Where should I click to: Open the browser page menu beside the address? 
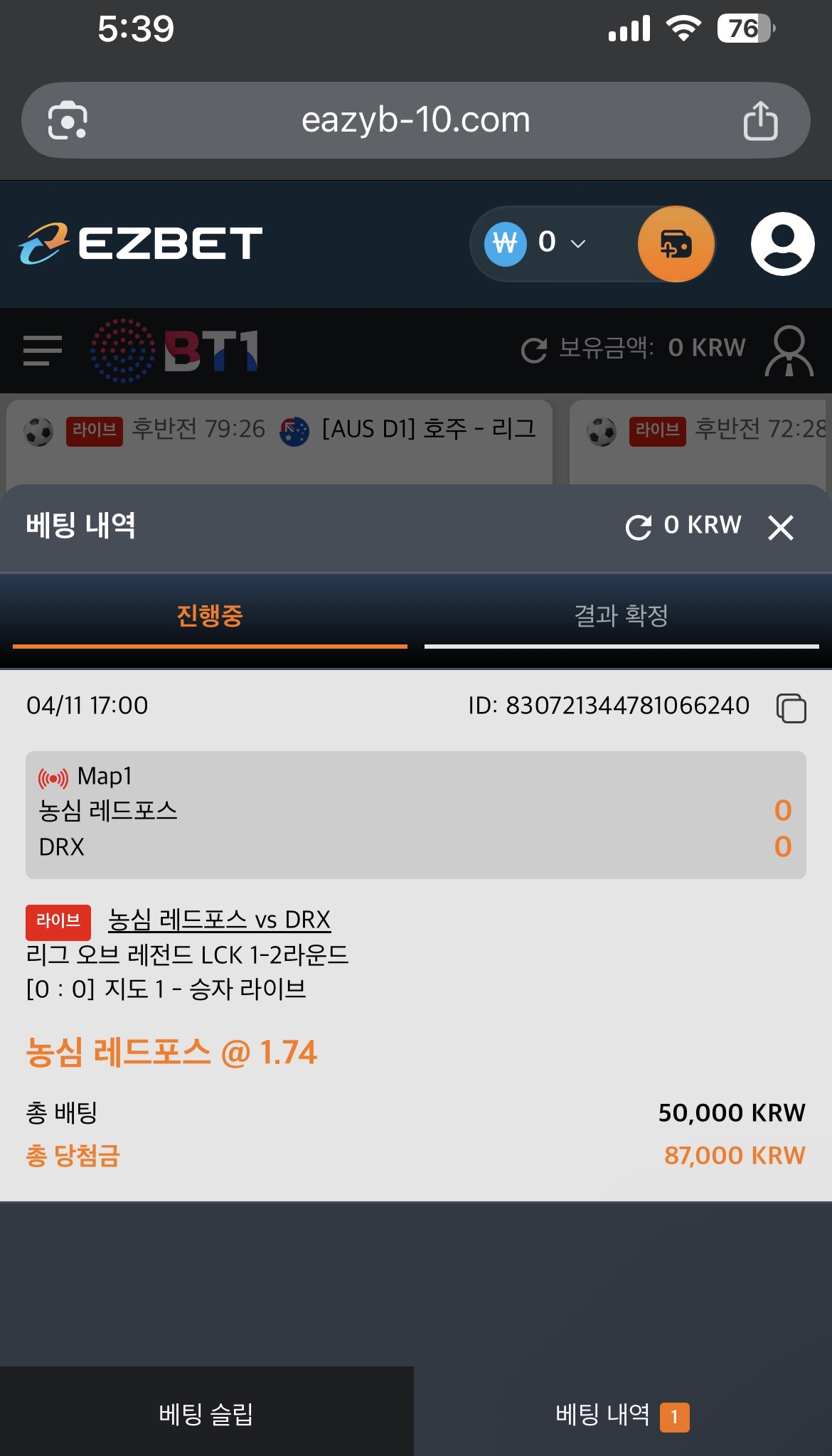pos(68,120)
